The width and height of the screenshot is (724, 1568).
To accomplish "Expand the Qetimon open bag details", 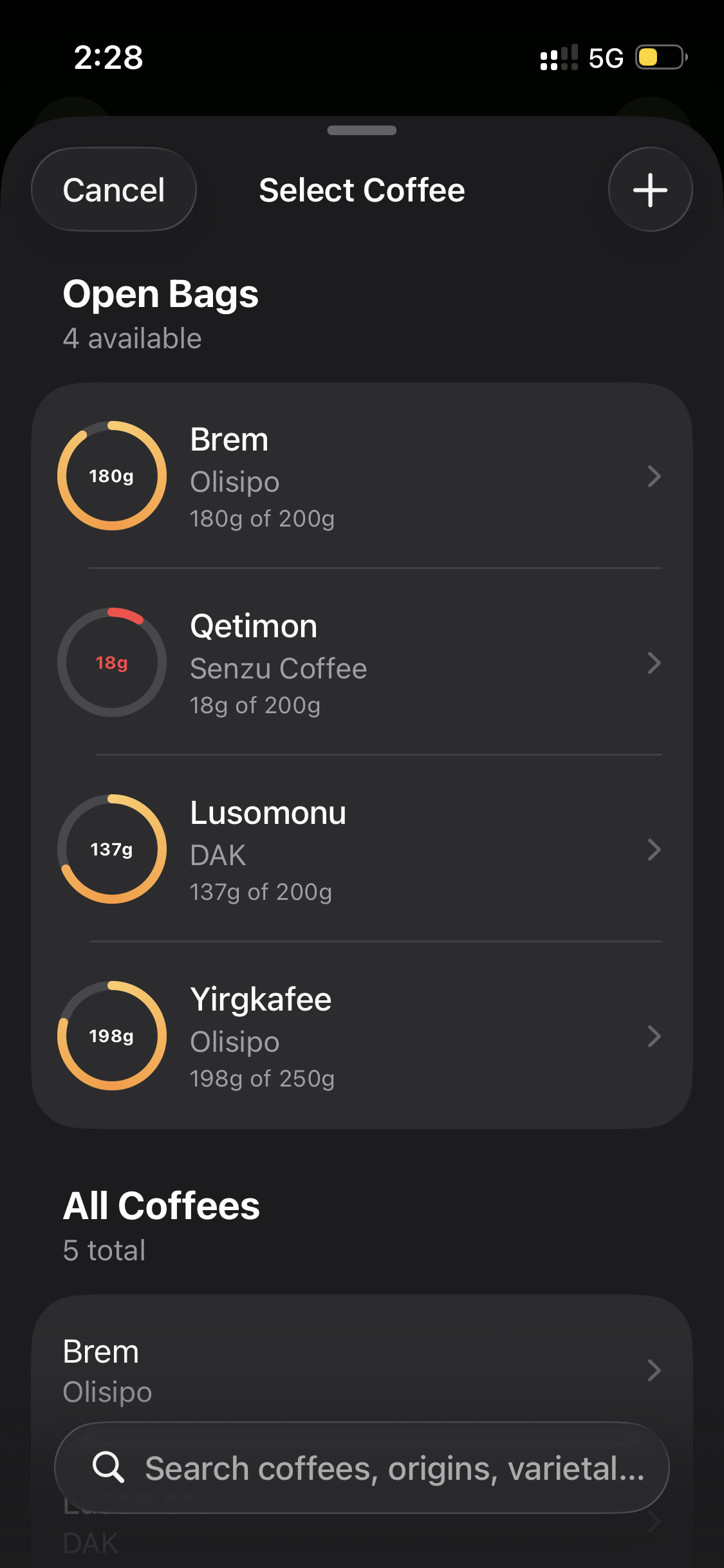I will (x=655, y=663).
